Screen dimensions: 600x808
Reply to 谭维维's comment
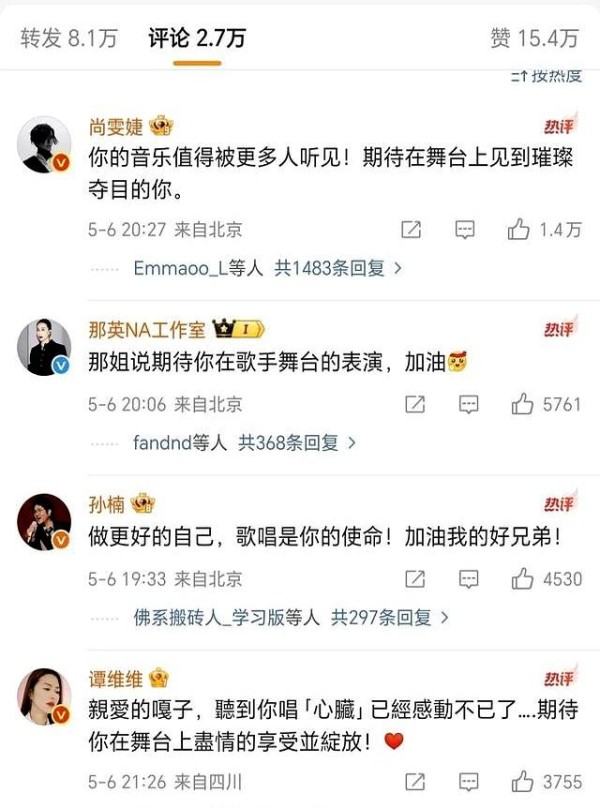pos(466,782)
